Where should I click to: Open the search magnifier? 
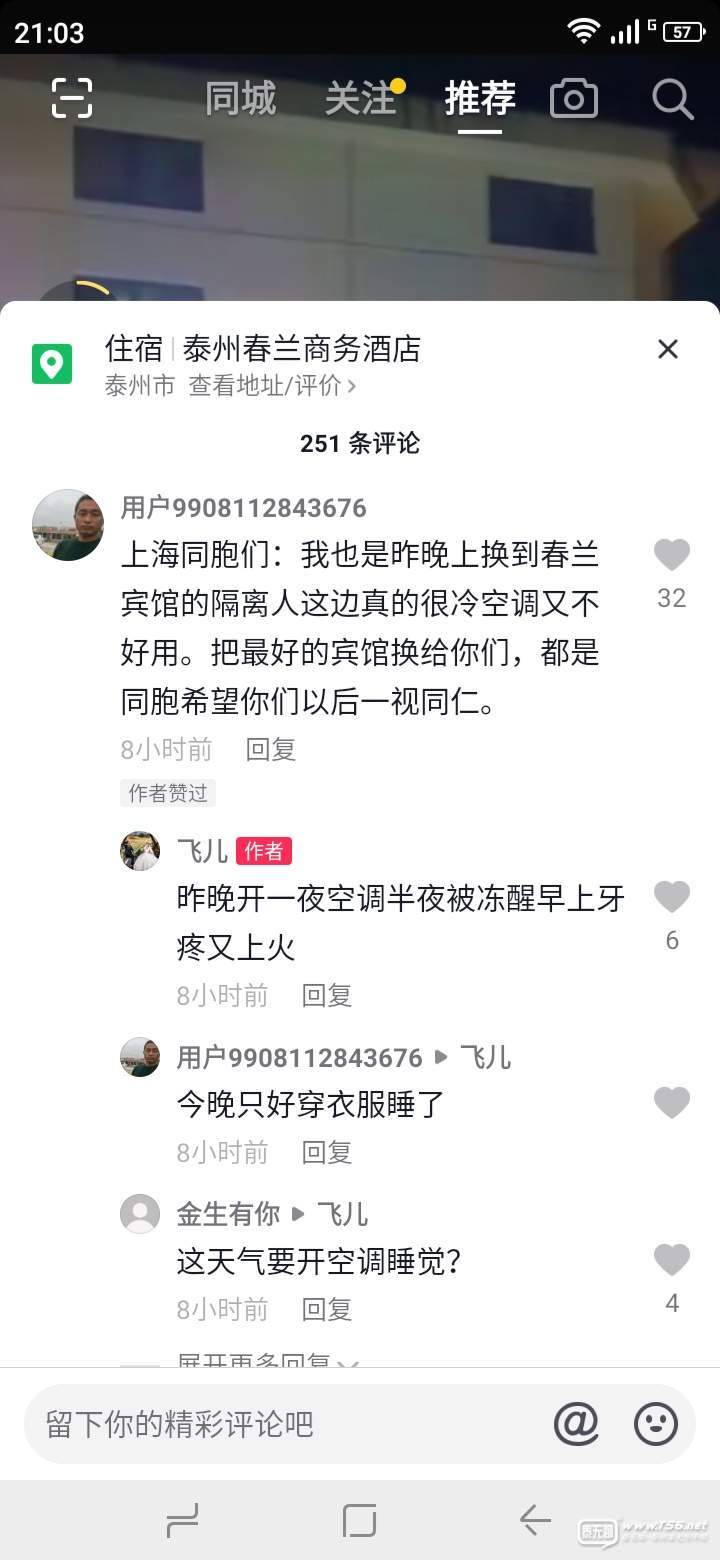click(x=672, y=99)
